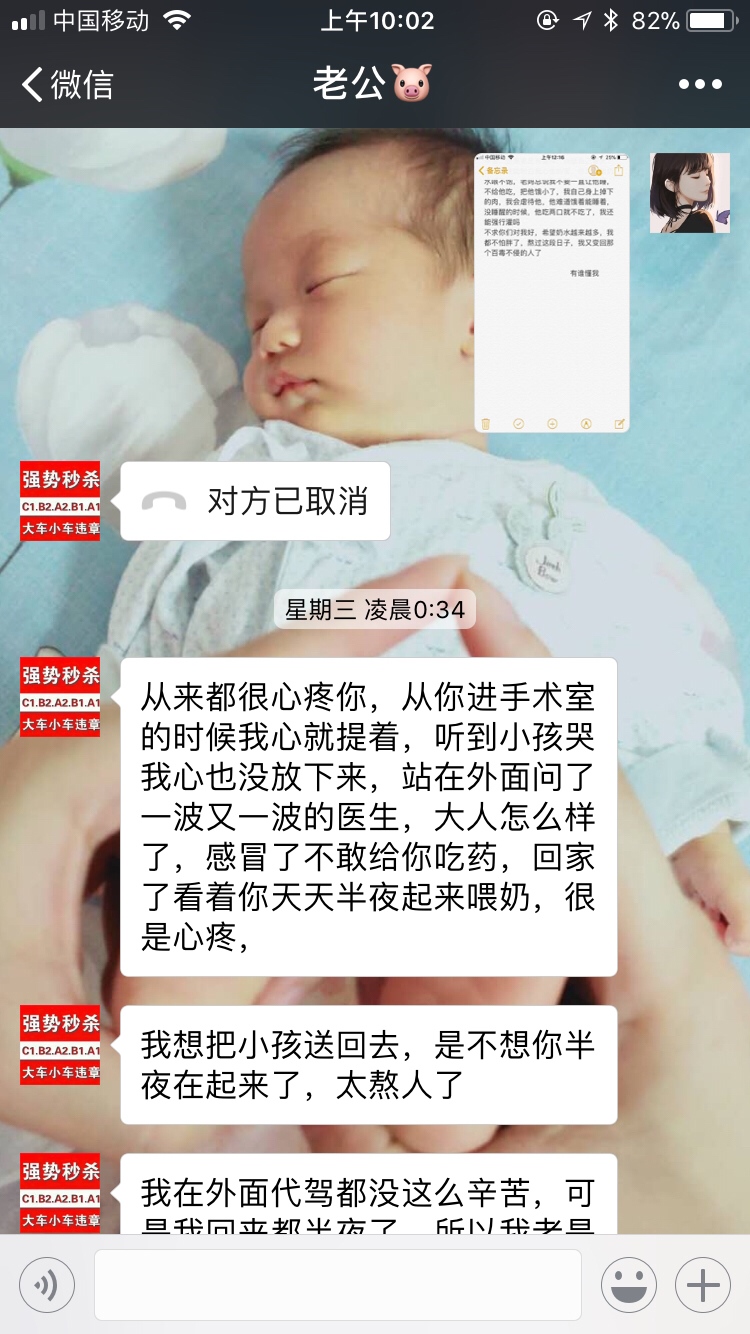Switch to voice message input
Image resolution: width=750 pixels, height=1334 pixels.
click(x=46, y=1285)
